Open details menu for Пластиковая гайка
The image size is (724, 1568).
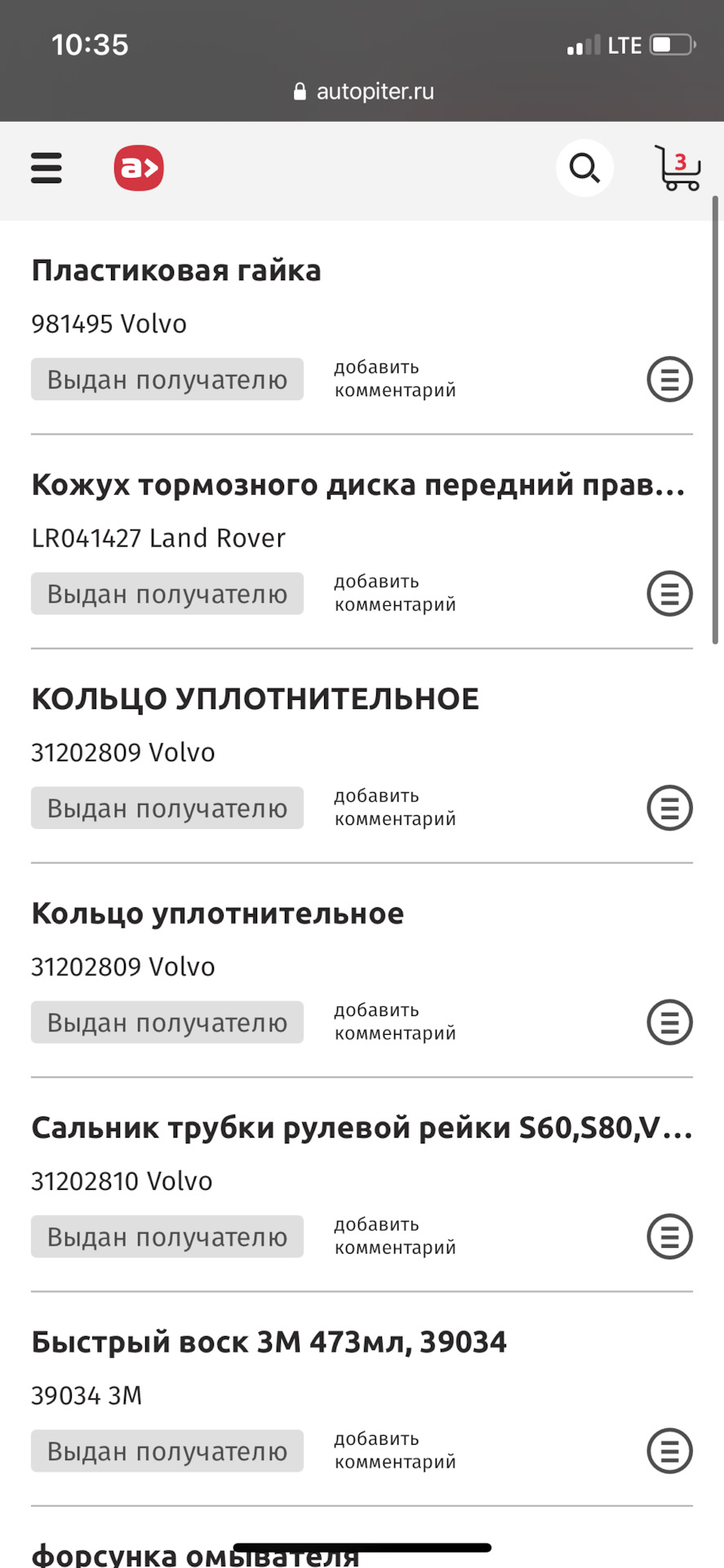[669, 379]
